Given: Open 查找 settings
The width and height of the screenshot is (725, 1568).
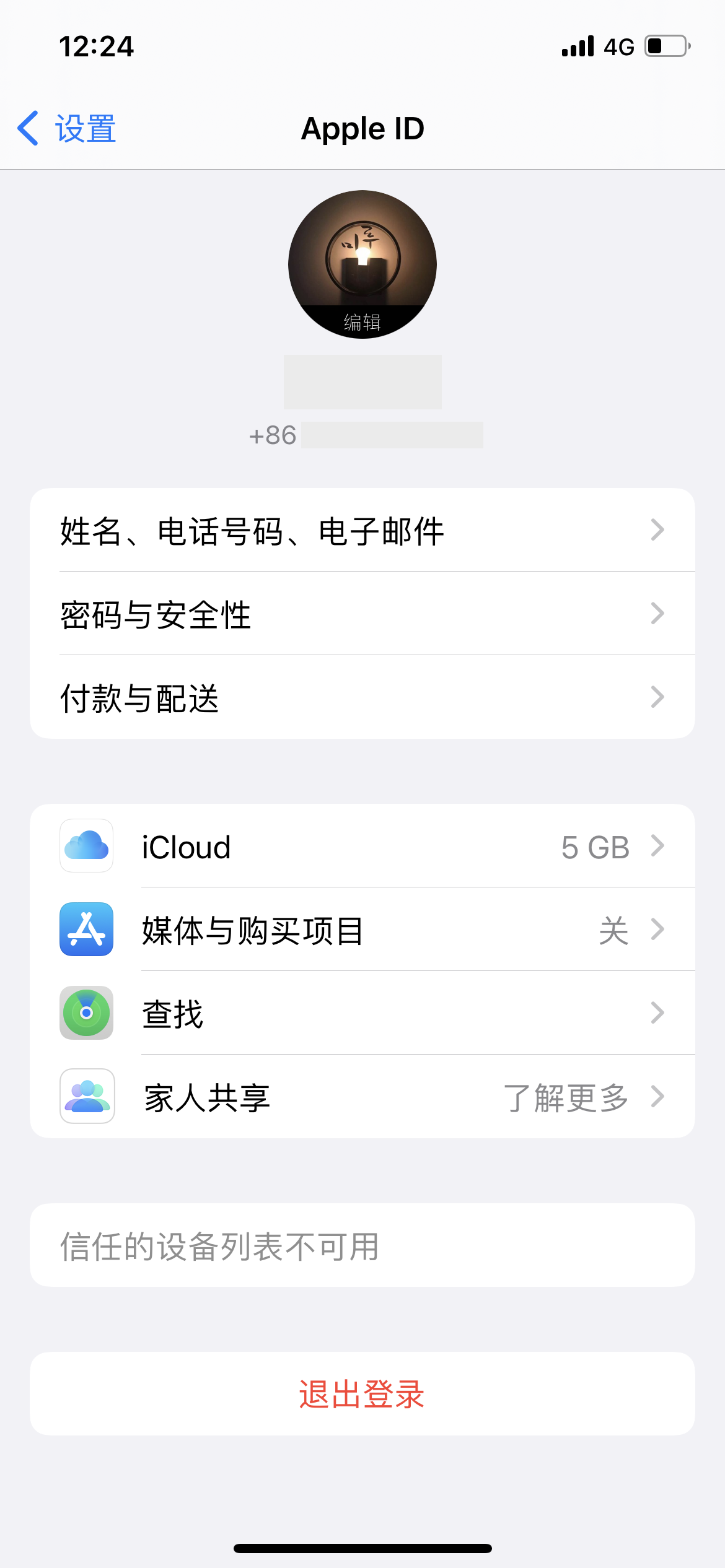Looking at the screenshot, I should pyautogui.click(x=362, y=1014).
